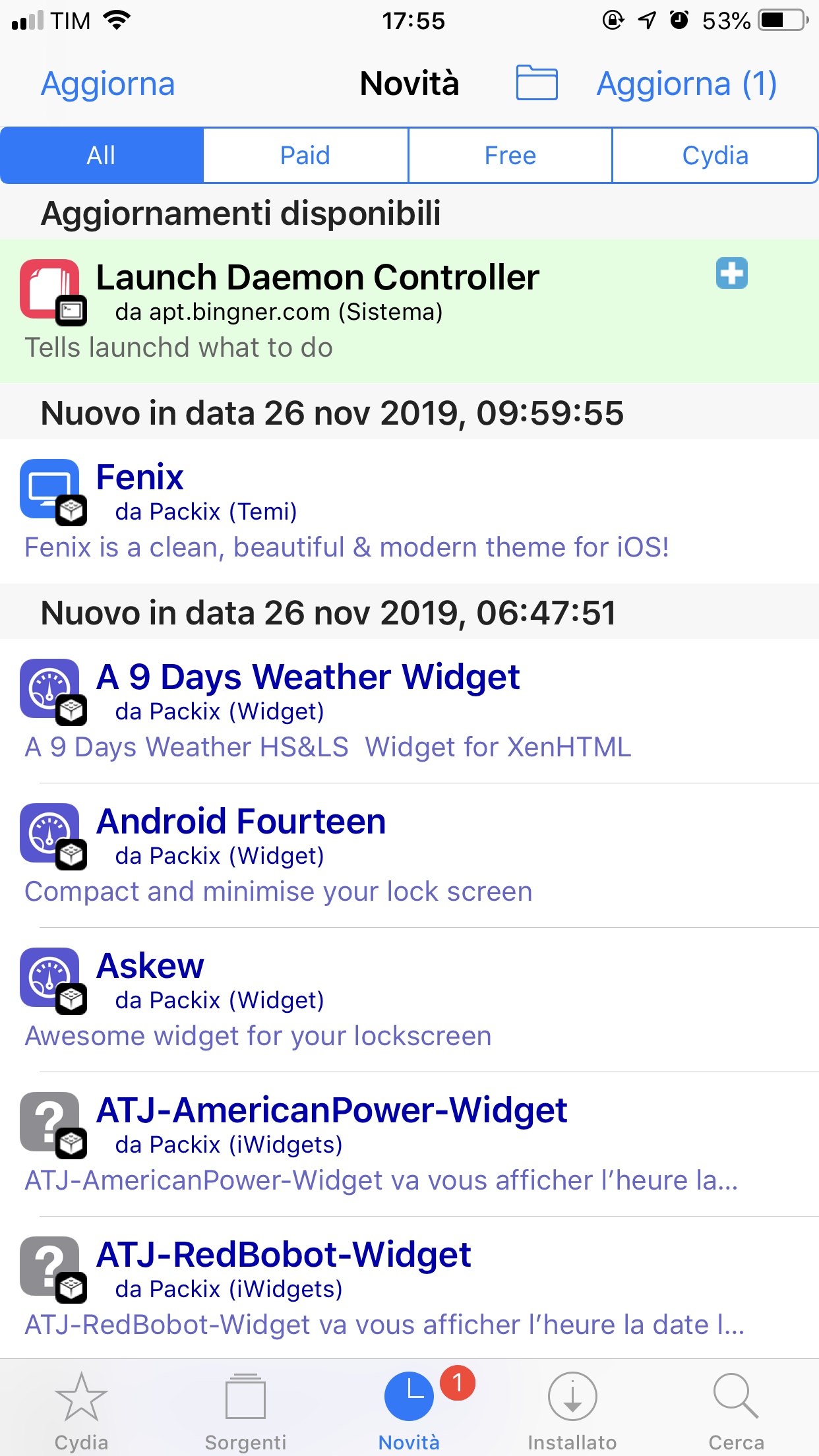The width and height of the screenshot is (819, 1456).
Task: Enable the Free packages filter
Action: [510, 155]
